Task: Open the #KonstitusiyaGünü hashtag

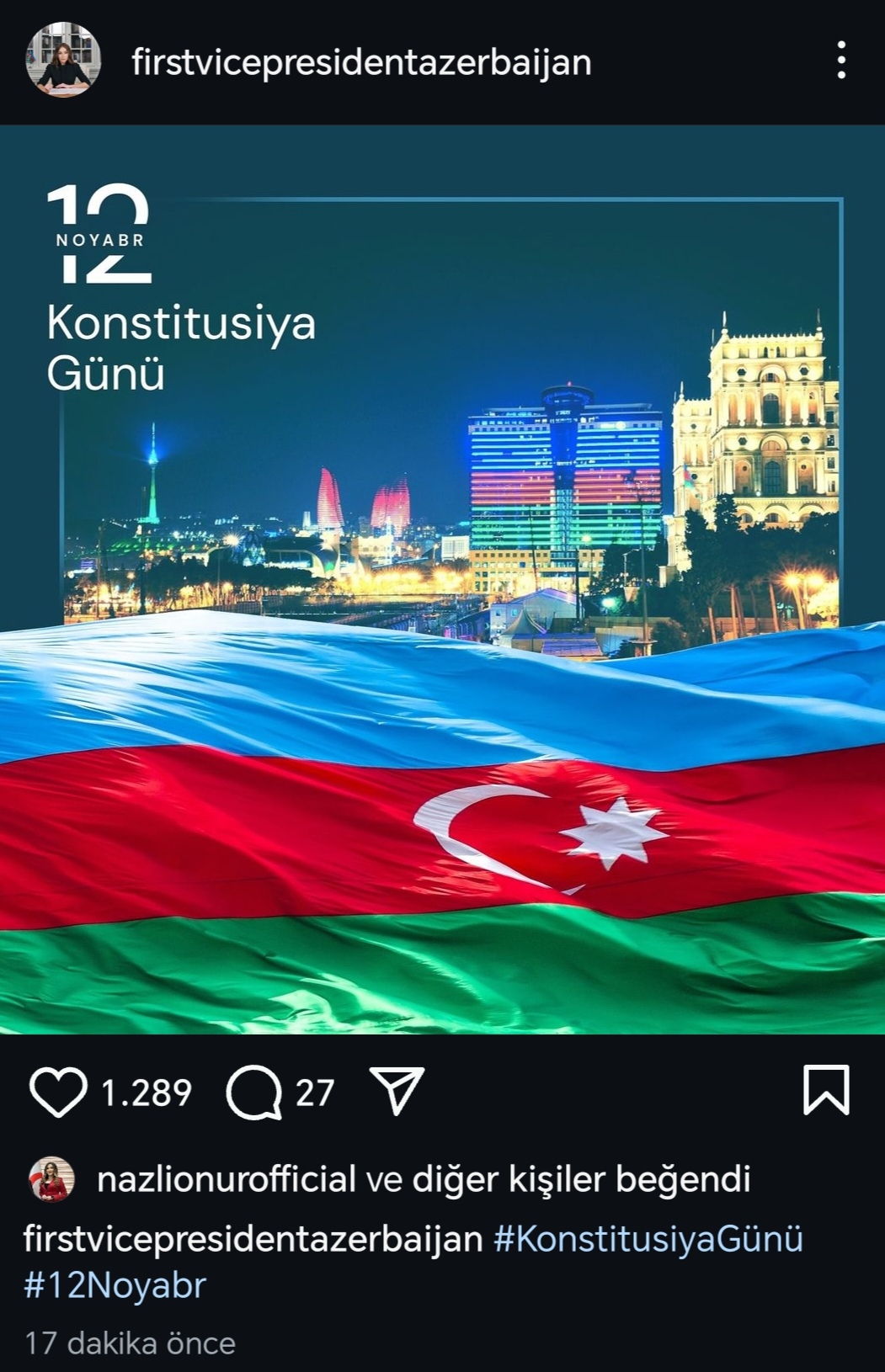Action: (648, 1239)
